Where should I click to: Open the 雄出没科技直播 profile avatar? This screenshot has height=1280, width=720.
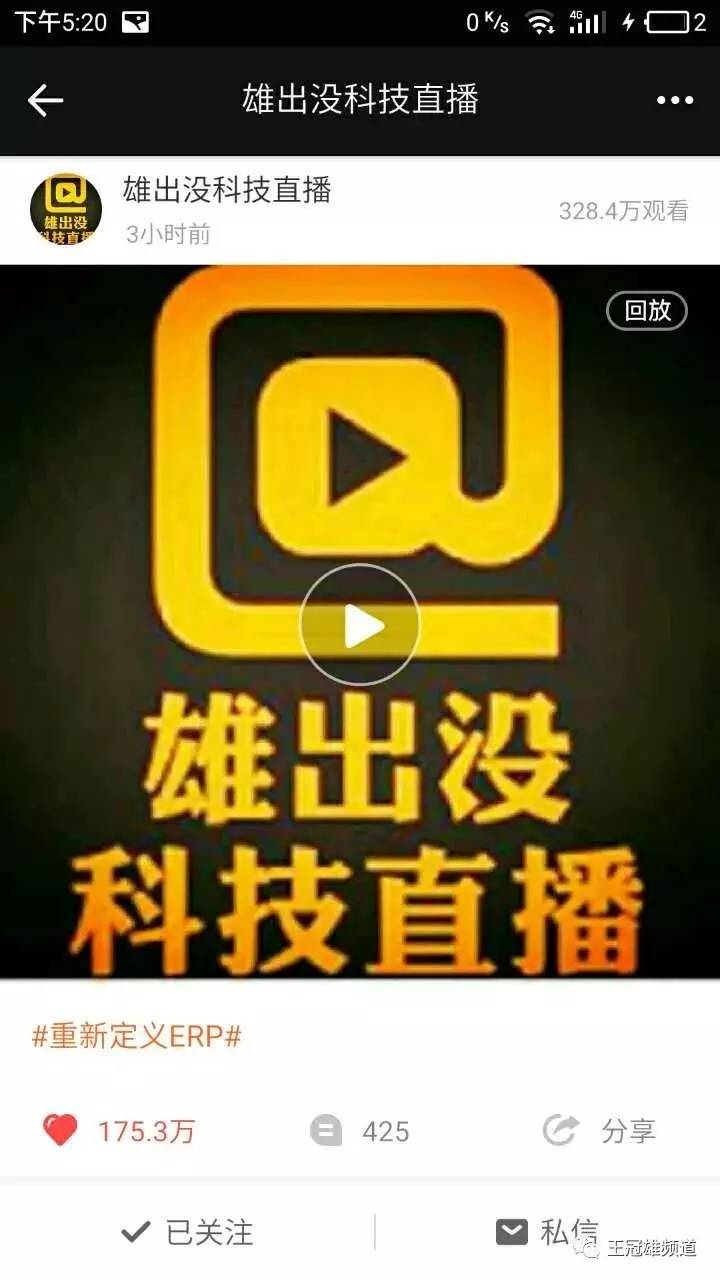click(x=66, y=209)
